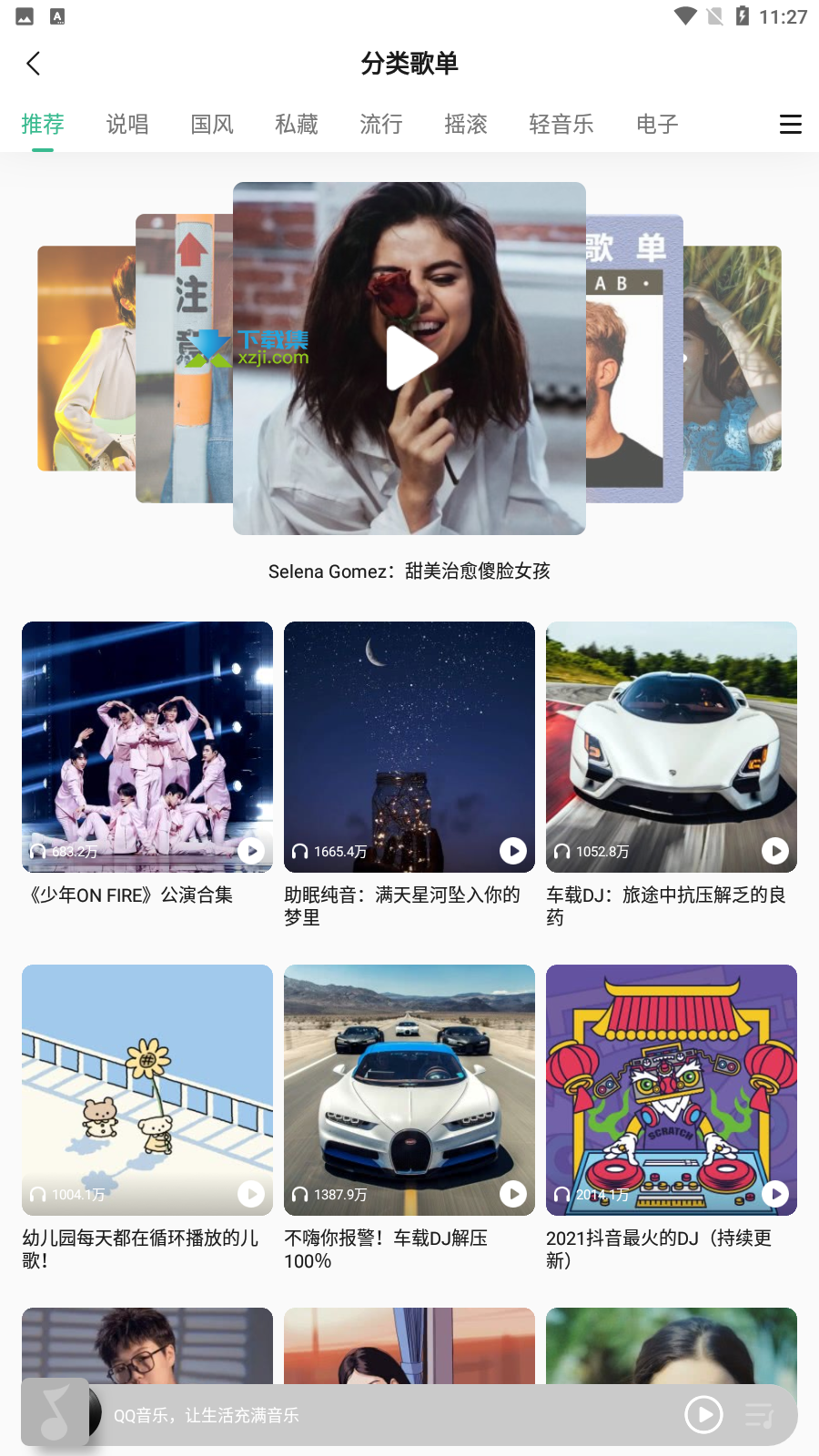Switch to the 电子 tab
Viewport: 819px width, 1456px height.
(657, 125)
